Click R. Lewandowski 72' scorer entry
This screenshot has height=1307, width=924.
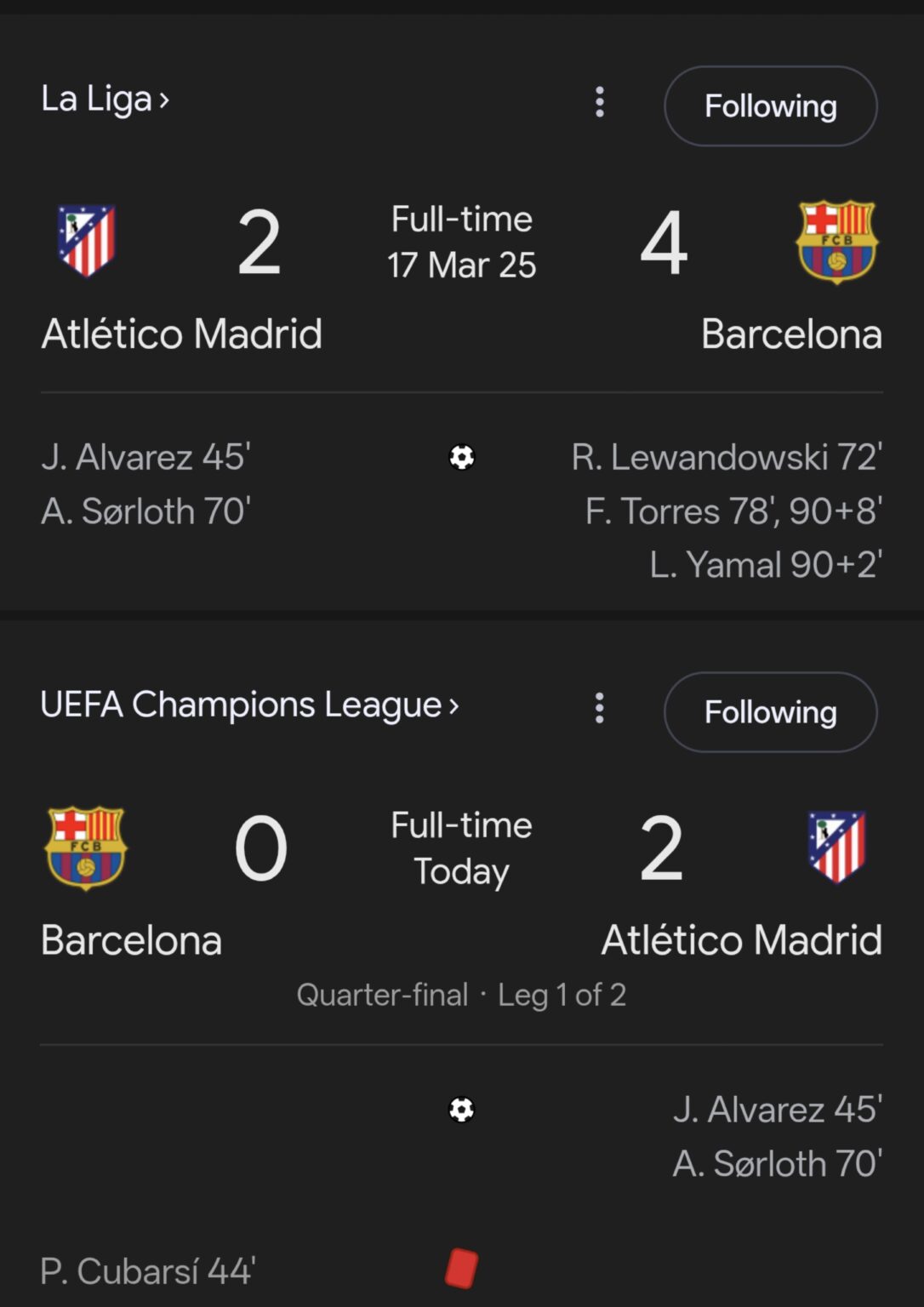pos(725,458)
